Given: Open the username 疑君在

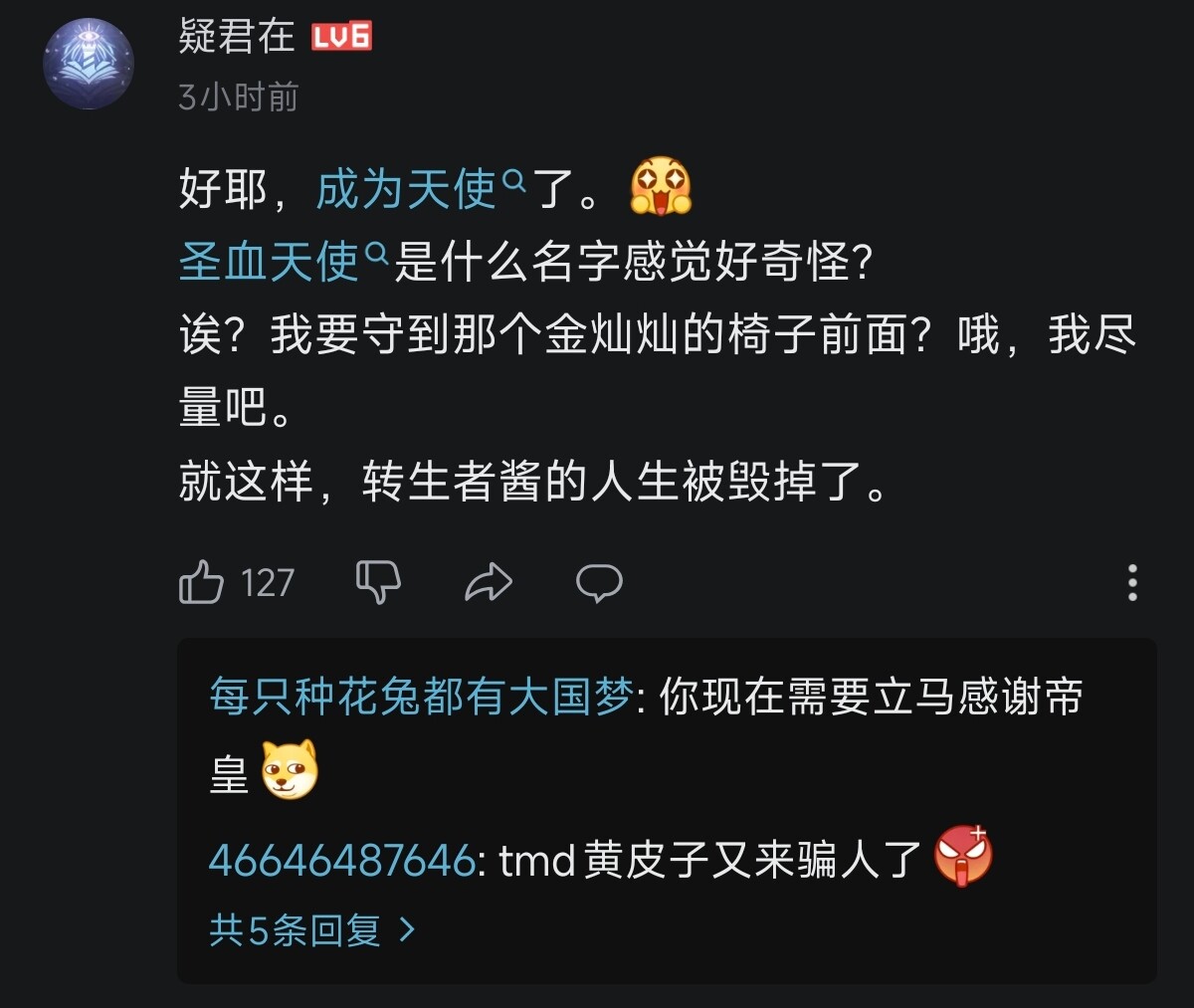Looking at the screenshot, I should (237, 37).
